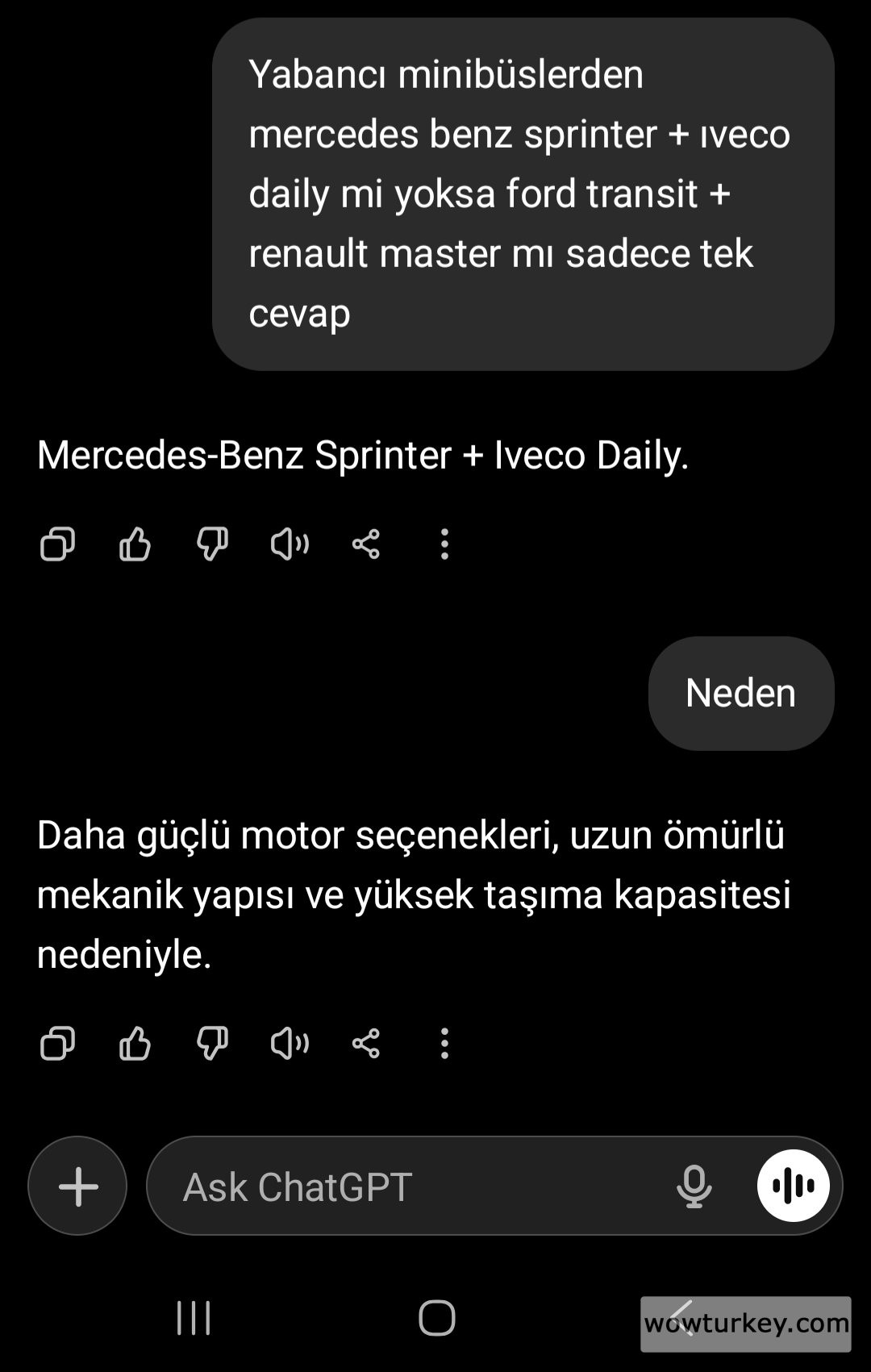Screen dimensions: 871x1372
Task: Copy the reply starting with Daha güçlü motor
Action: (57, 1044)
